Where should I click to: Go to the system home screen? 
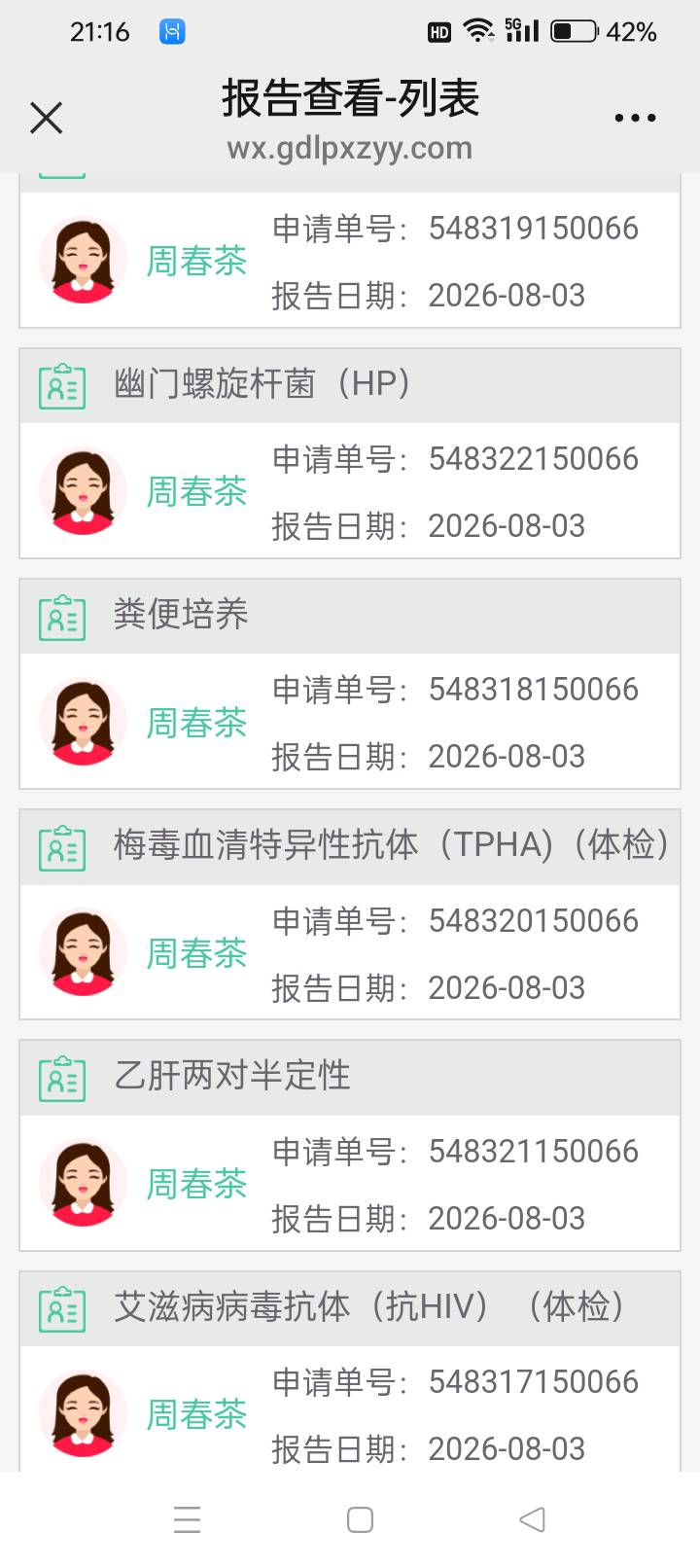360,1519
